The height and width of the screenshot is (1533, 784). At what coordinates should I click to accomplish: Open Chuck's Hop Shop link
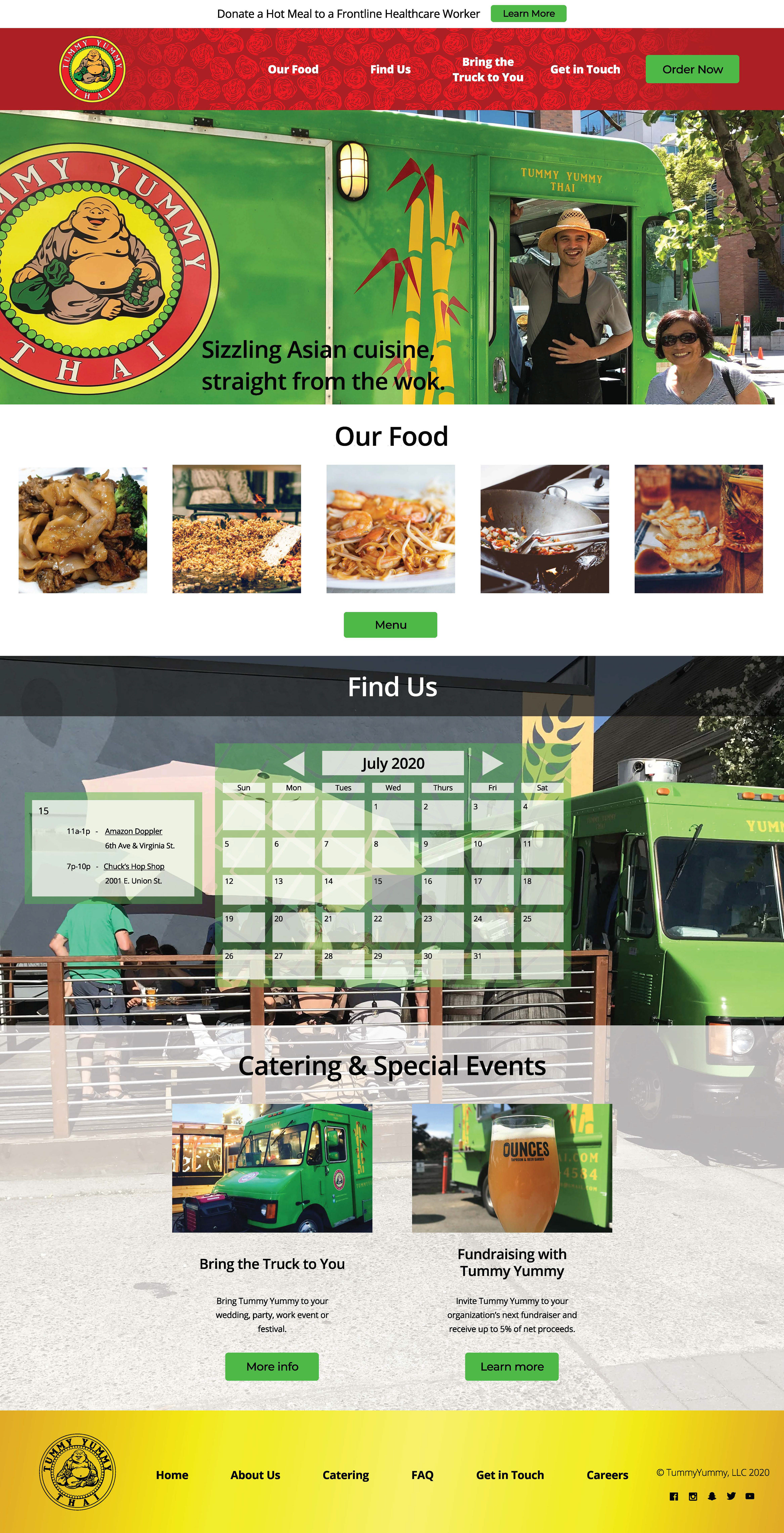pos(134,866)
